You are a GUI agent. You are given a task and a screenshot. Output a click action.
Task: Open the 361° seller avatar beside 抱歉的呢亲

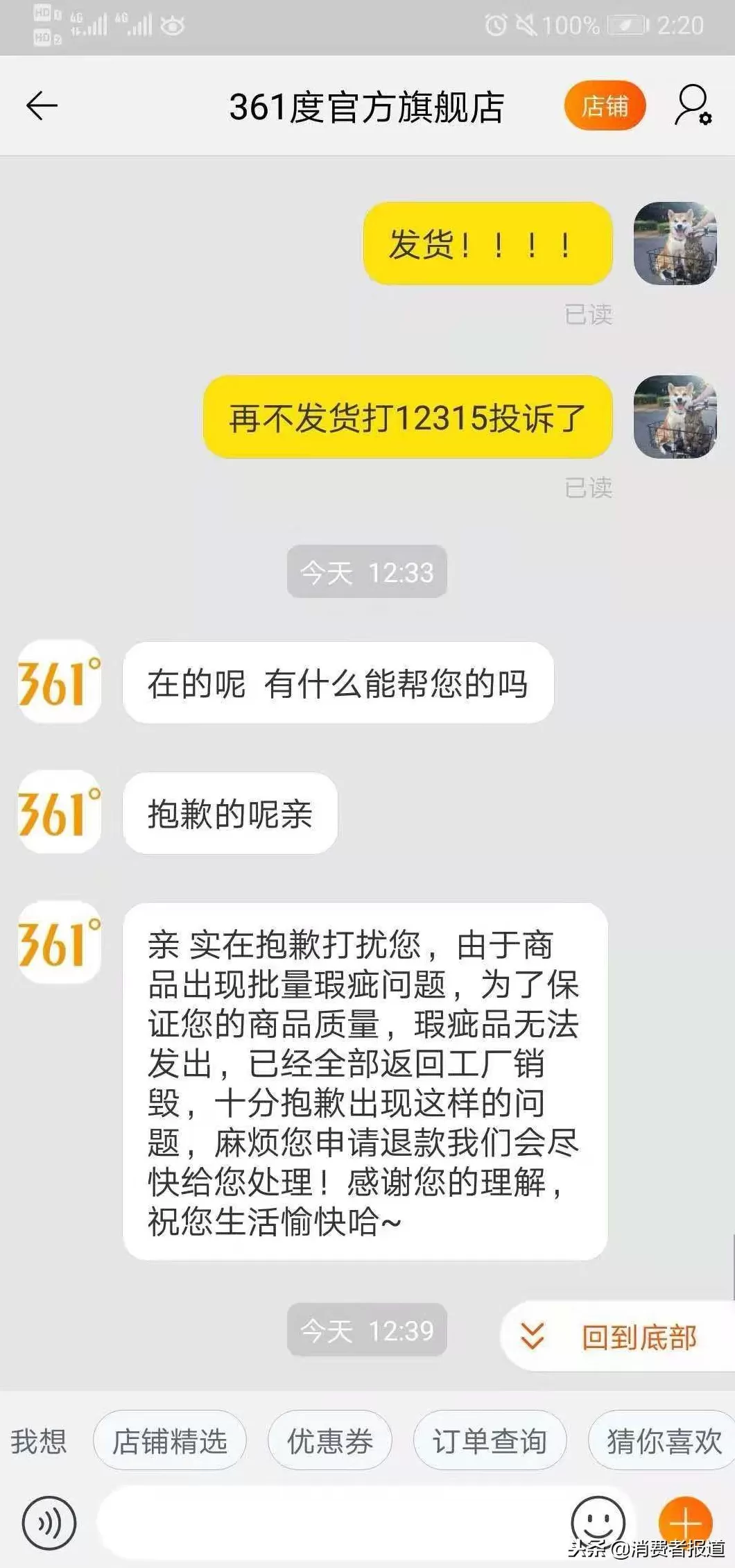click(x=60, y=812)
